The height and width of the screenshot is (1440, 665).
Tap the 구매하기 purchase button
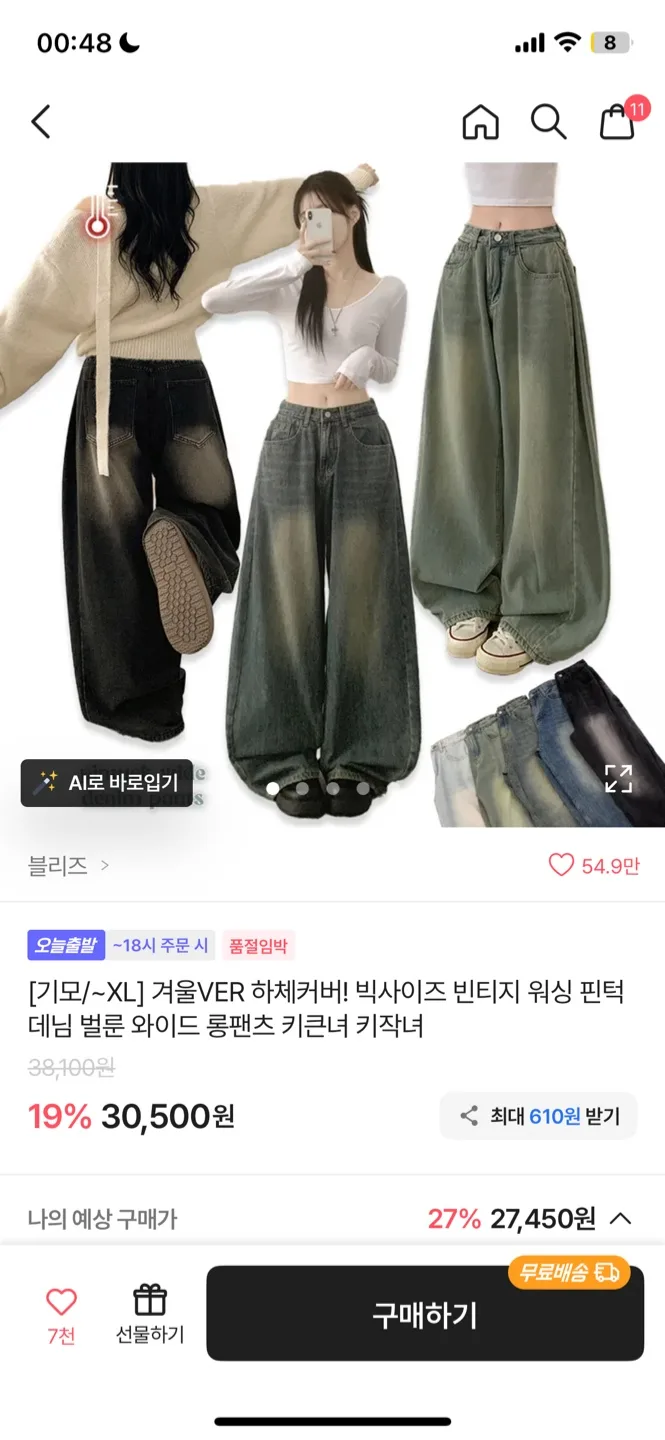click(x=425, y=1314)
